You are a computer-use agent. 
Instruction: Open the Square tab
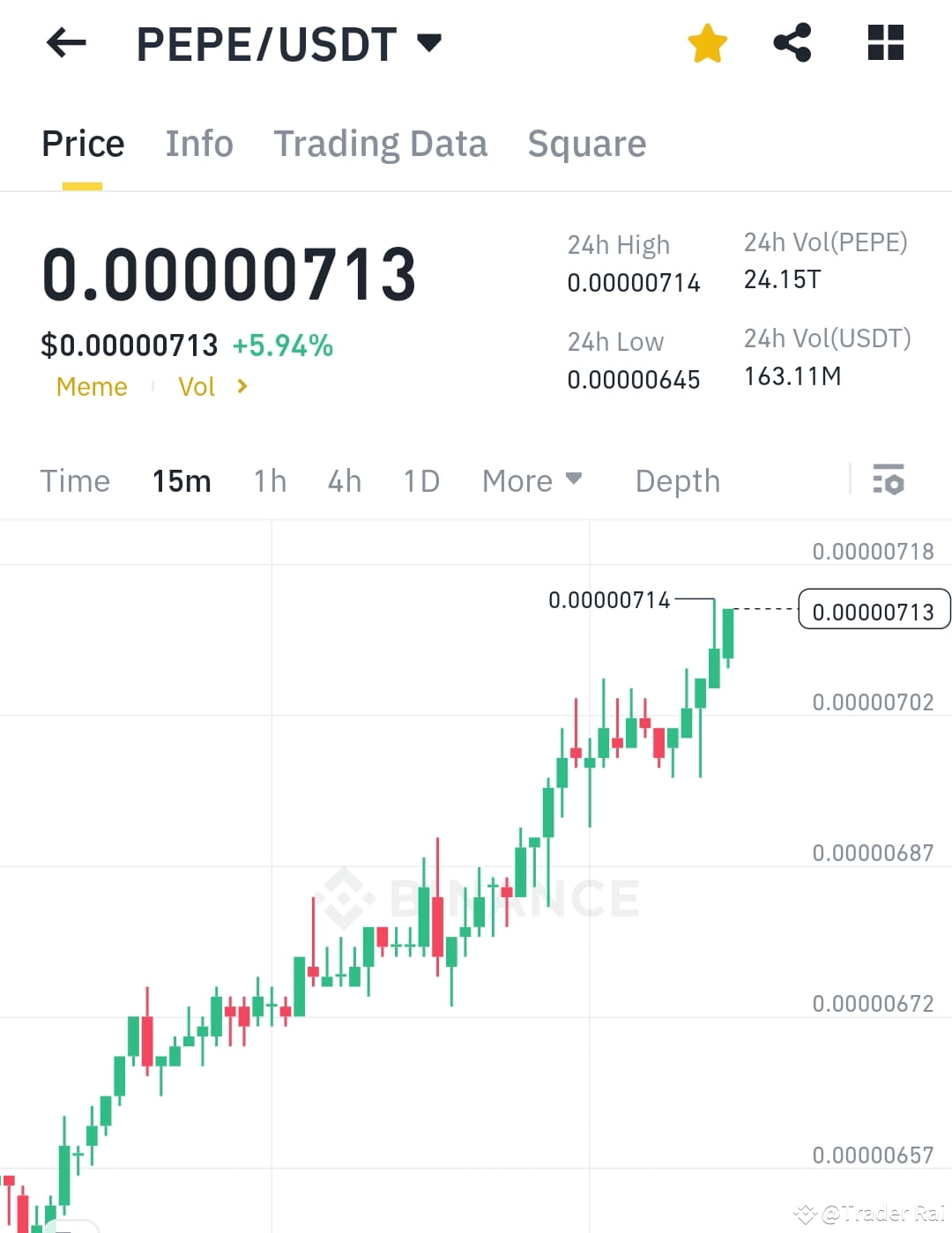586,143
